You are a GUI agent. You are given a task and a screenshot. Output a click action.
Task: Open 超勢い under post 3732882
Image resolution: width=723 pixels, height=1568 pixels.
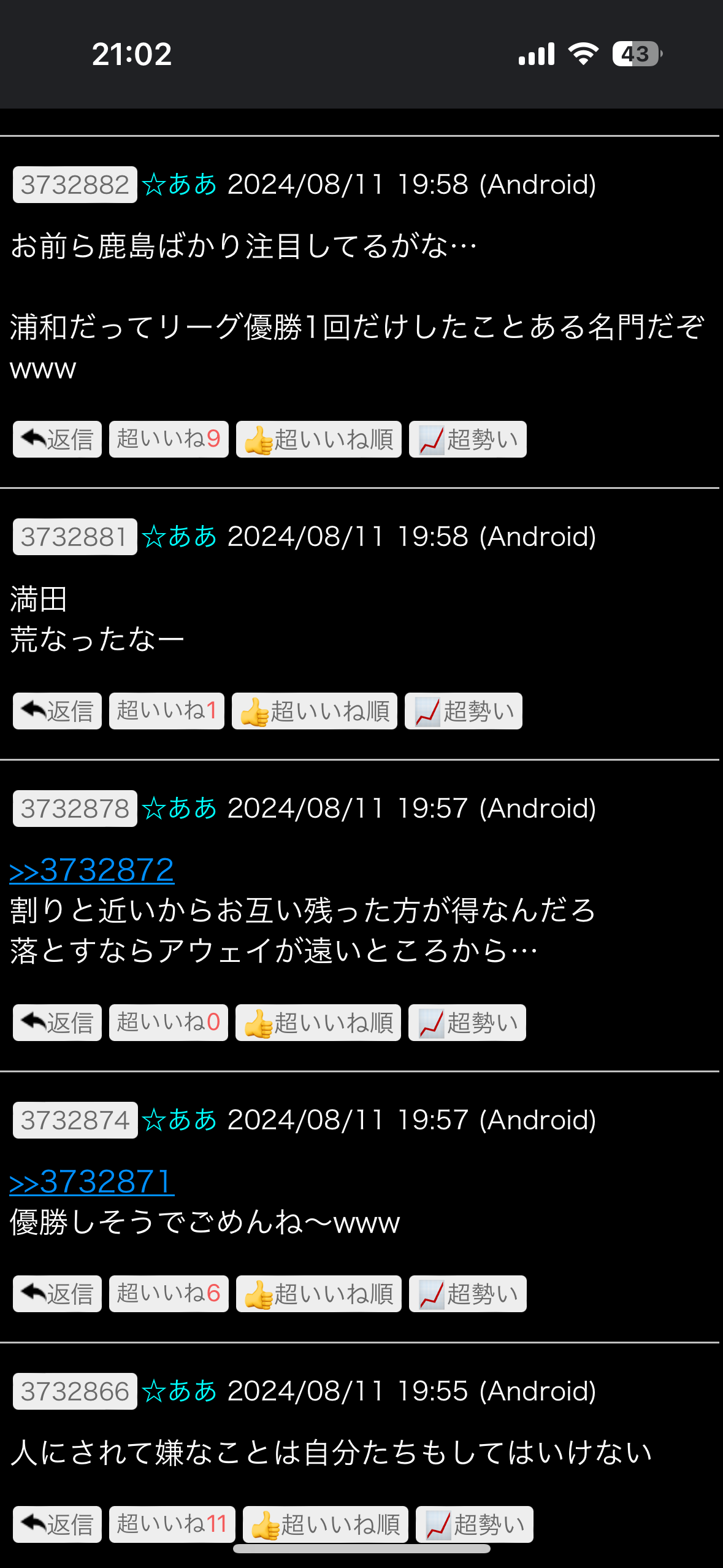coord(467,439)
